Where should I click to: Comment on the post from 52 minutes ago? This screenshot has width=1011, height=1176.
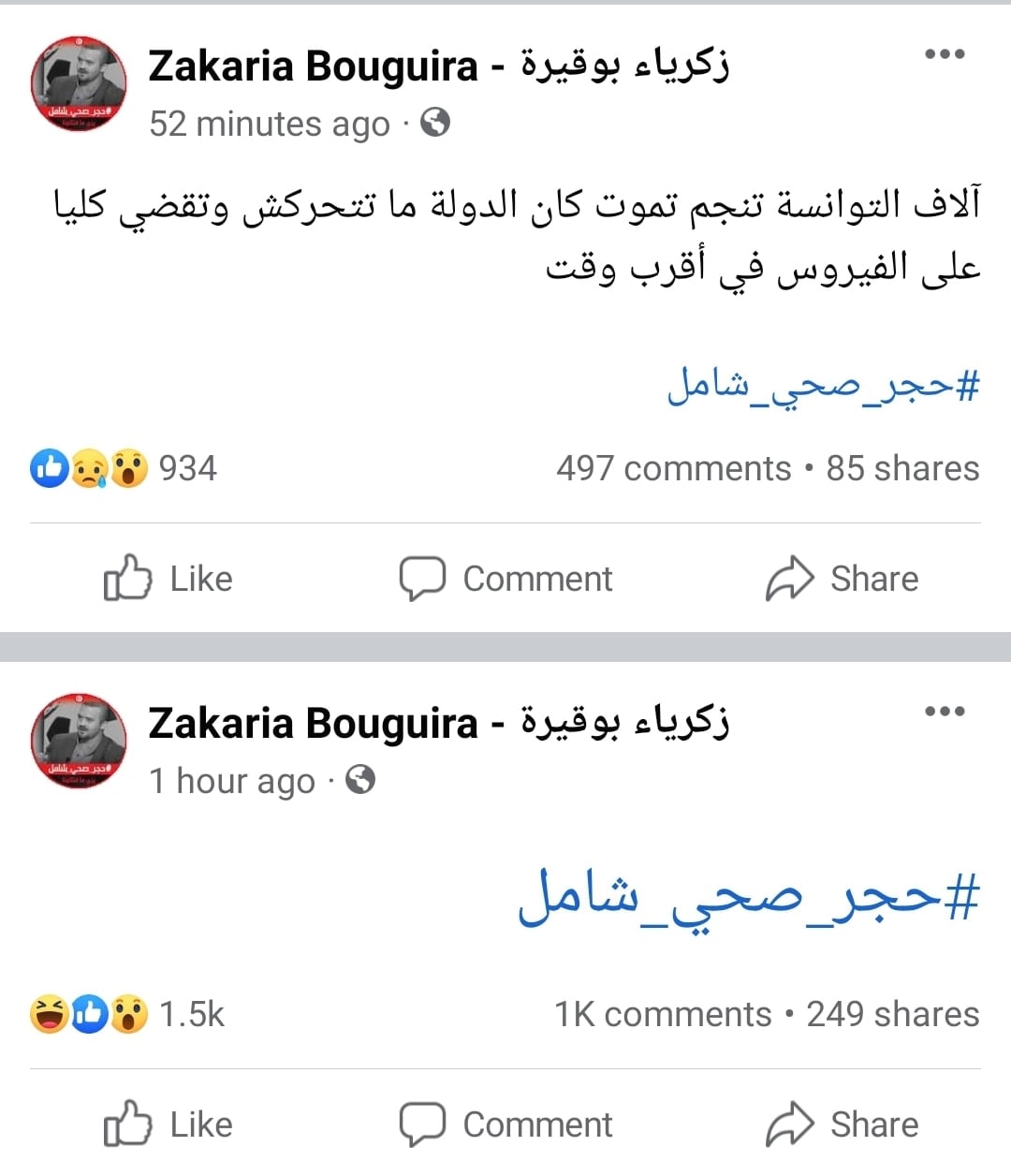[x=505, y=579]
